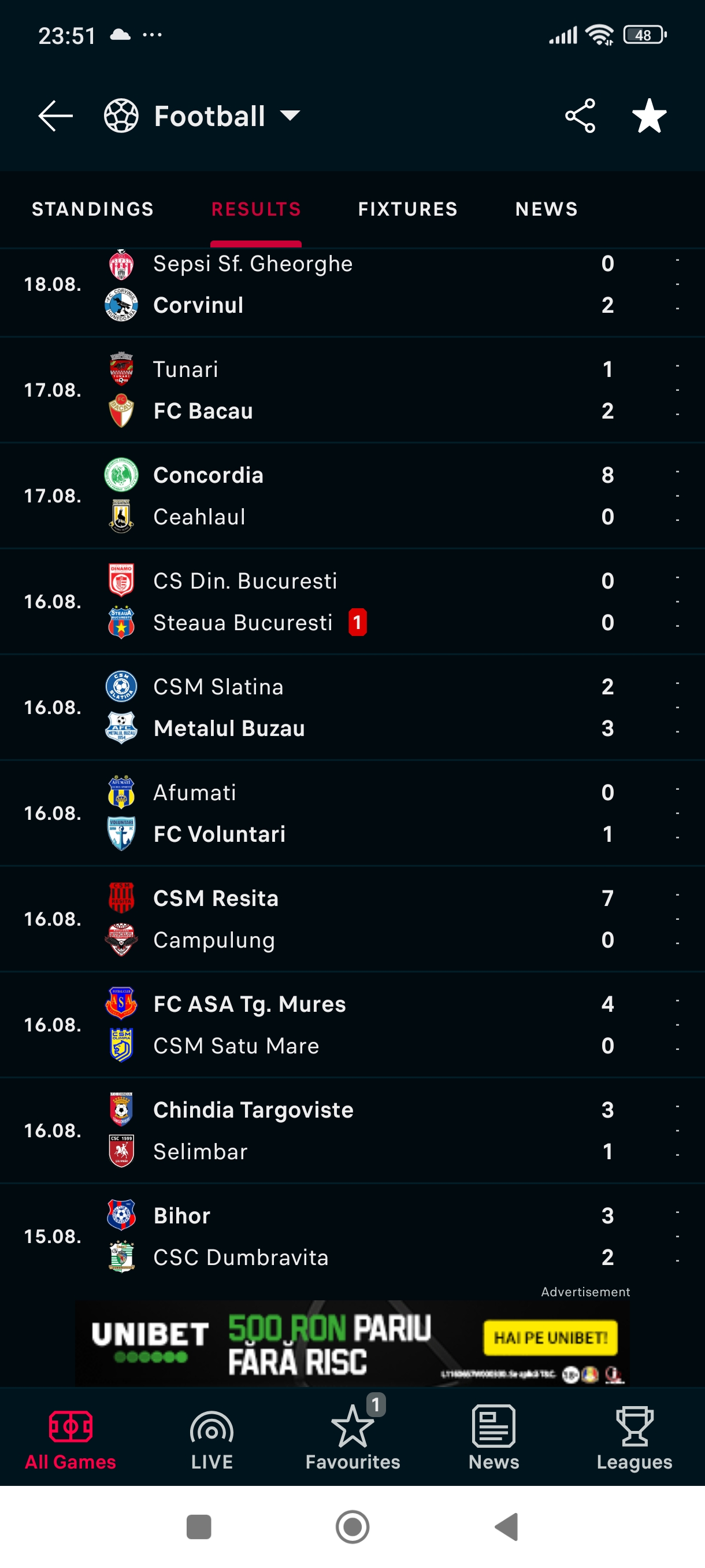This screenshot has width=705, height=1568.
Task: View CS Din. Bucuresti vs Steaua Bucuresti match
Action: (x=352, y=602)
